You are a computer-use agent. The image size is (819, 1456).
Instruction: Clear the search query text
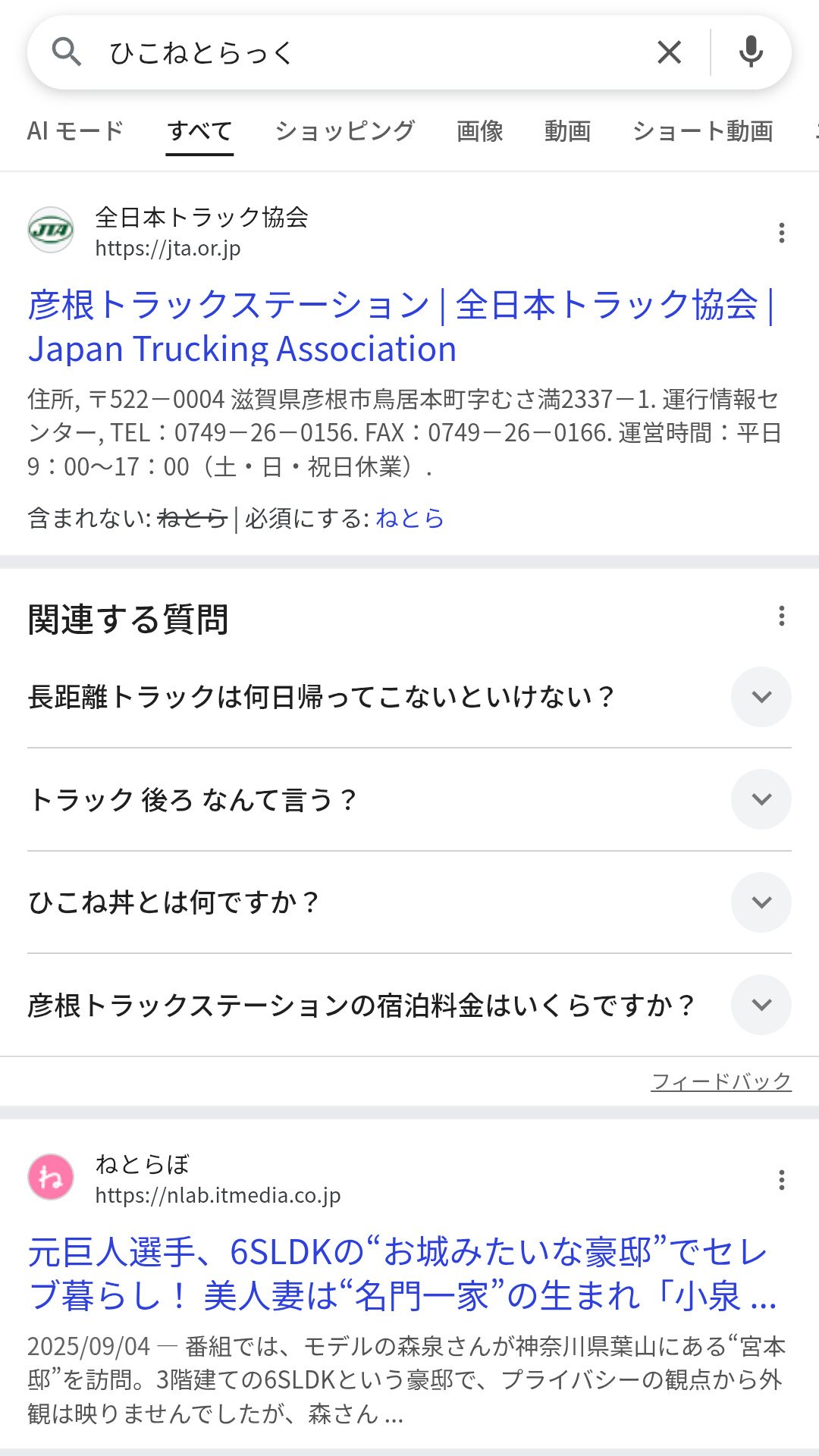(669, 53)
